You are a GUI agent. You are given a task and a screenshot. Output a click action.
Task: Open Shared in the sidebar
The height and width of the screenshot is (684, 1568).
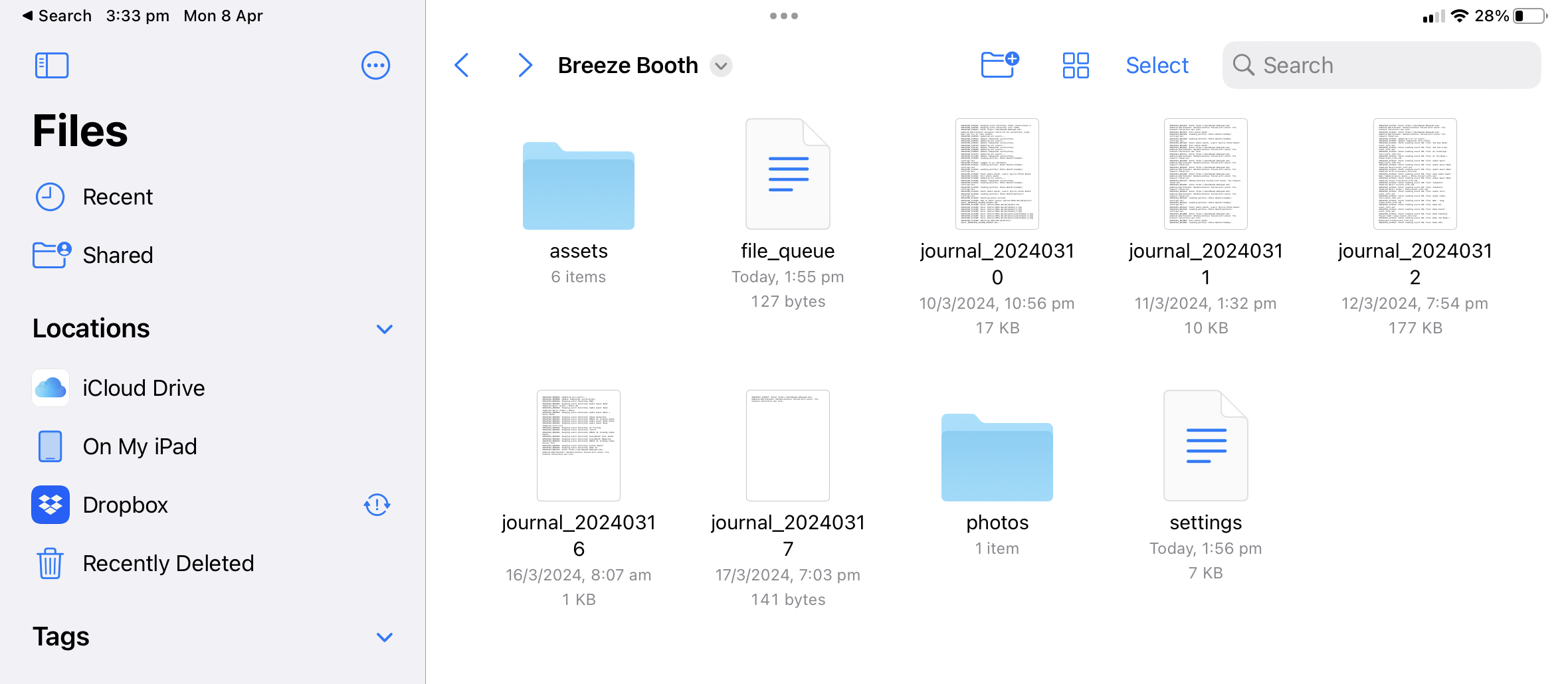(118, 255)
